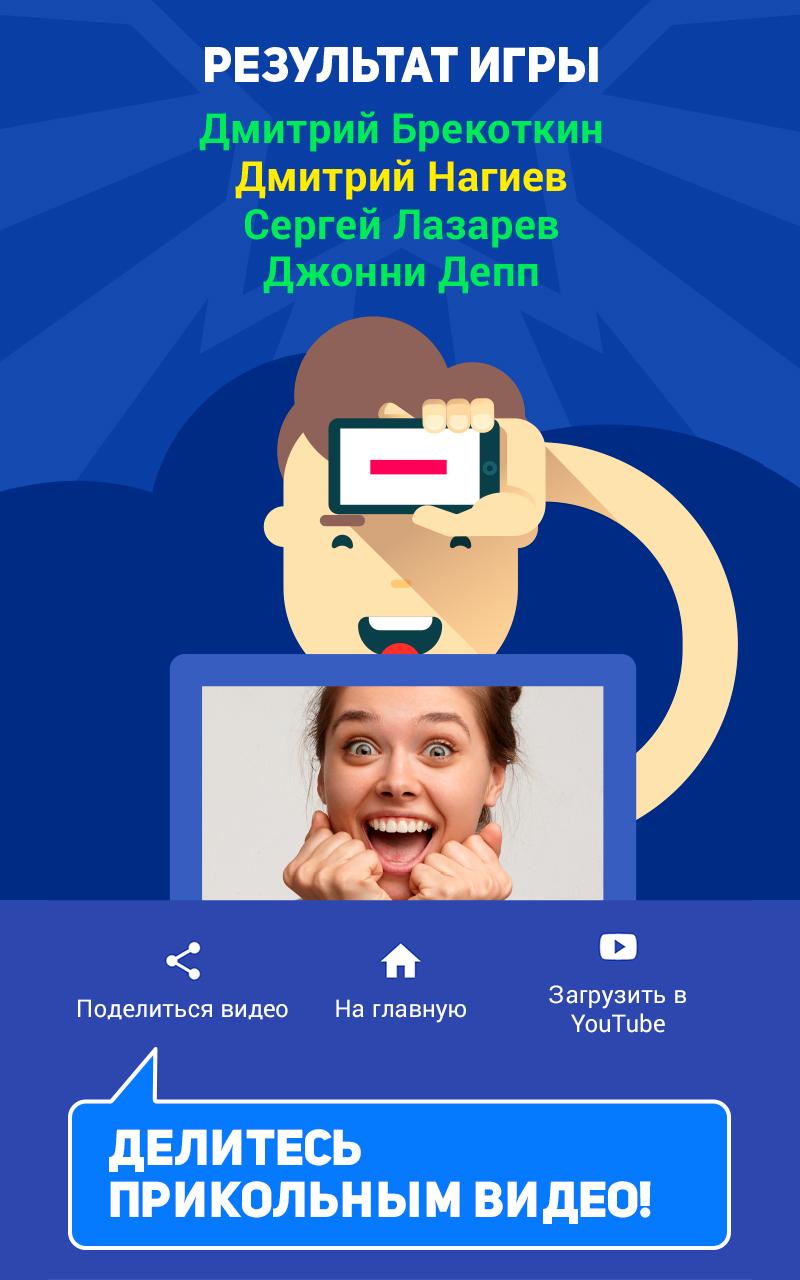Go to the main screen with На главную
Image resolution: width=800 pixels, height=1280 pixels.
400,981
